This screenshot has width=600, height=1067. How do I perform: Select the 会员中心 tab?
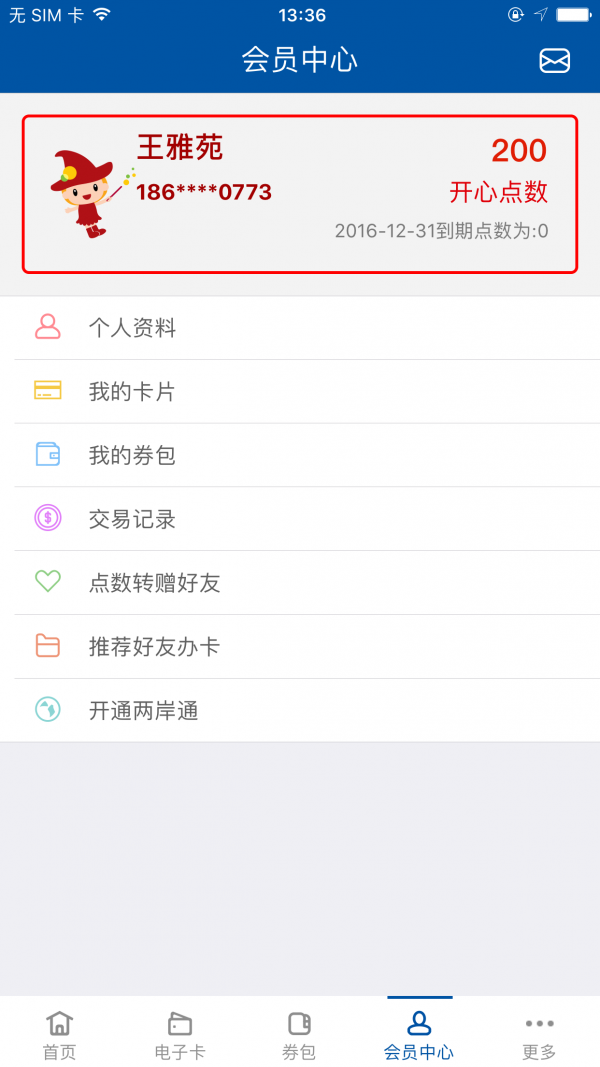[419, 1034]
